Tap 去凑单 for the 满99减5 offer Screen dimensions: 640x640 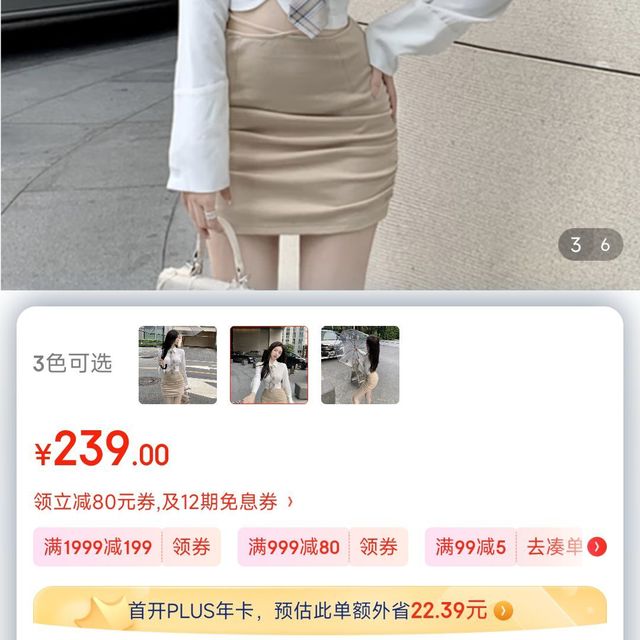point(554,547)
